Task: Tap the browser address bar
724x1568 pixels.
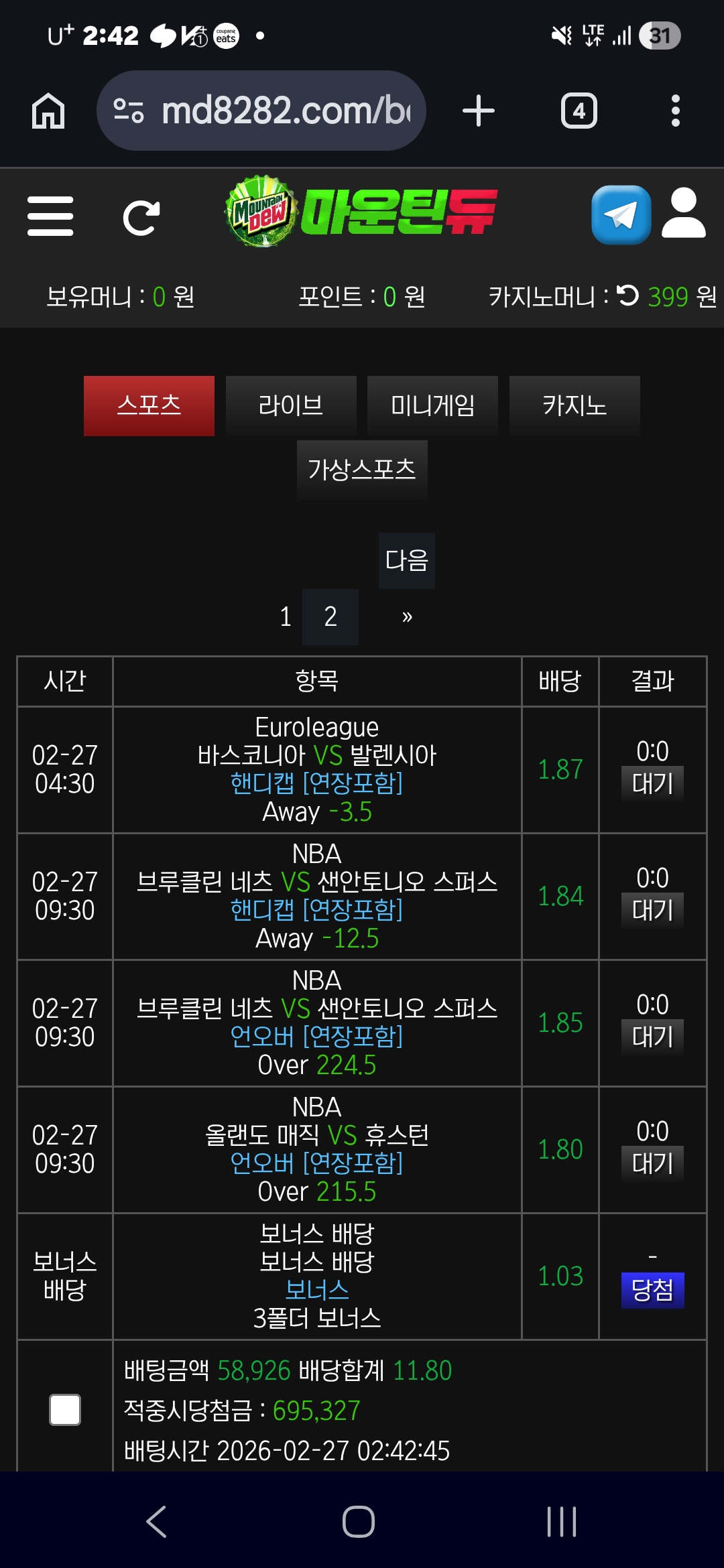Action: [261, 111]
